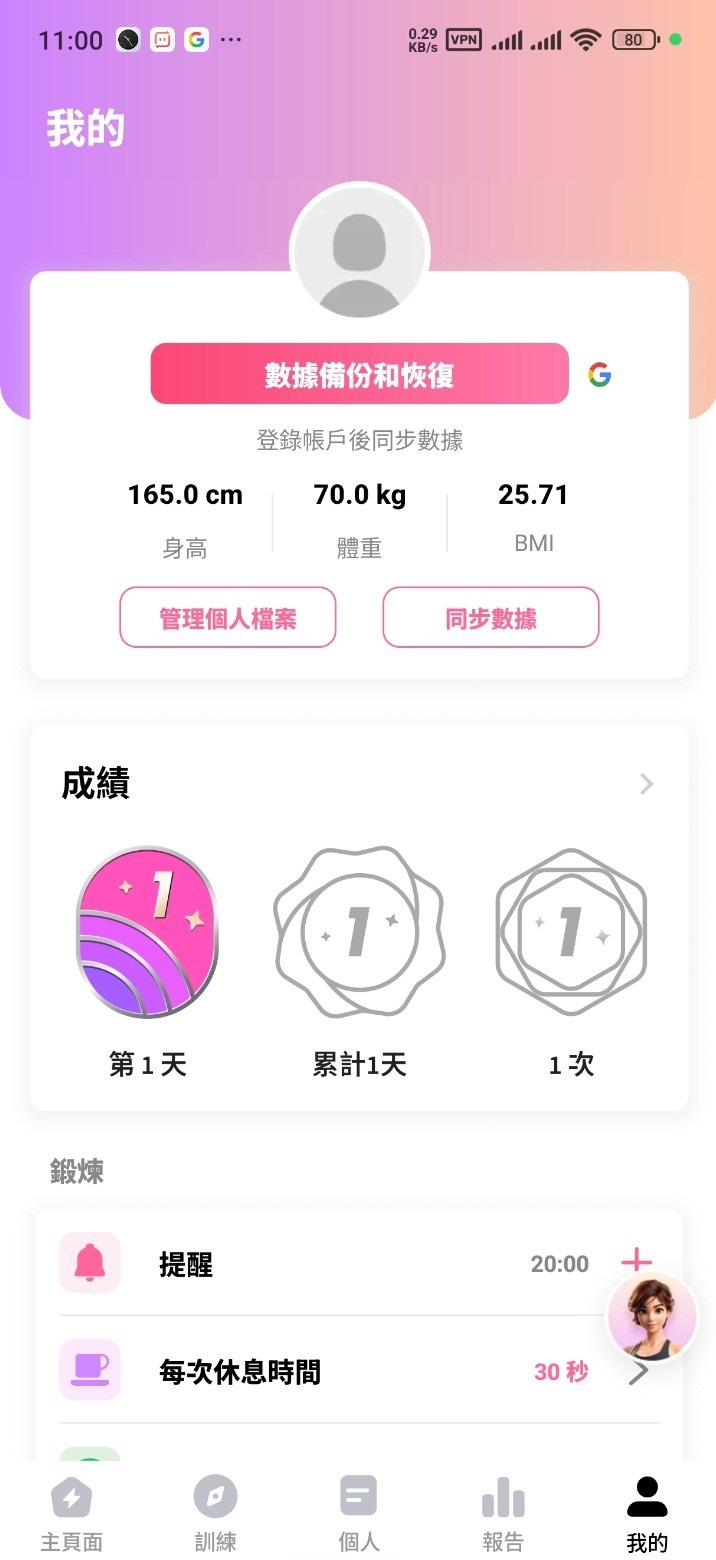This screenshot has height=1560, width=716.
Task: Open 數據備份和恢復 backup button
Action: 359,375
